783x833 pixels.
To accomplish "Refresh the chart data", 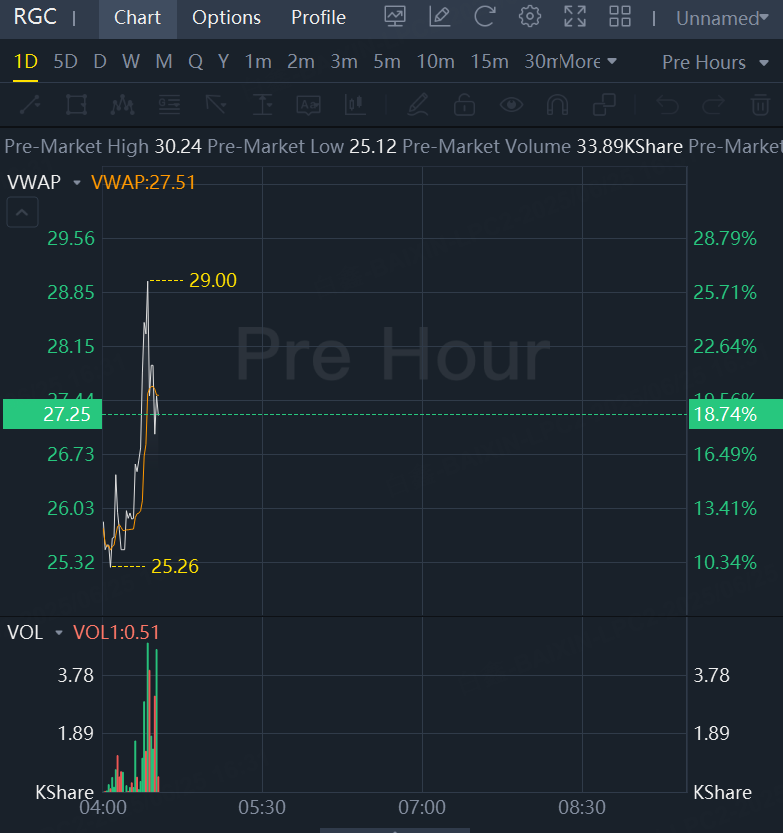I will [x=485, y=17].
